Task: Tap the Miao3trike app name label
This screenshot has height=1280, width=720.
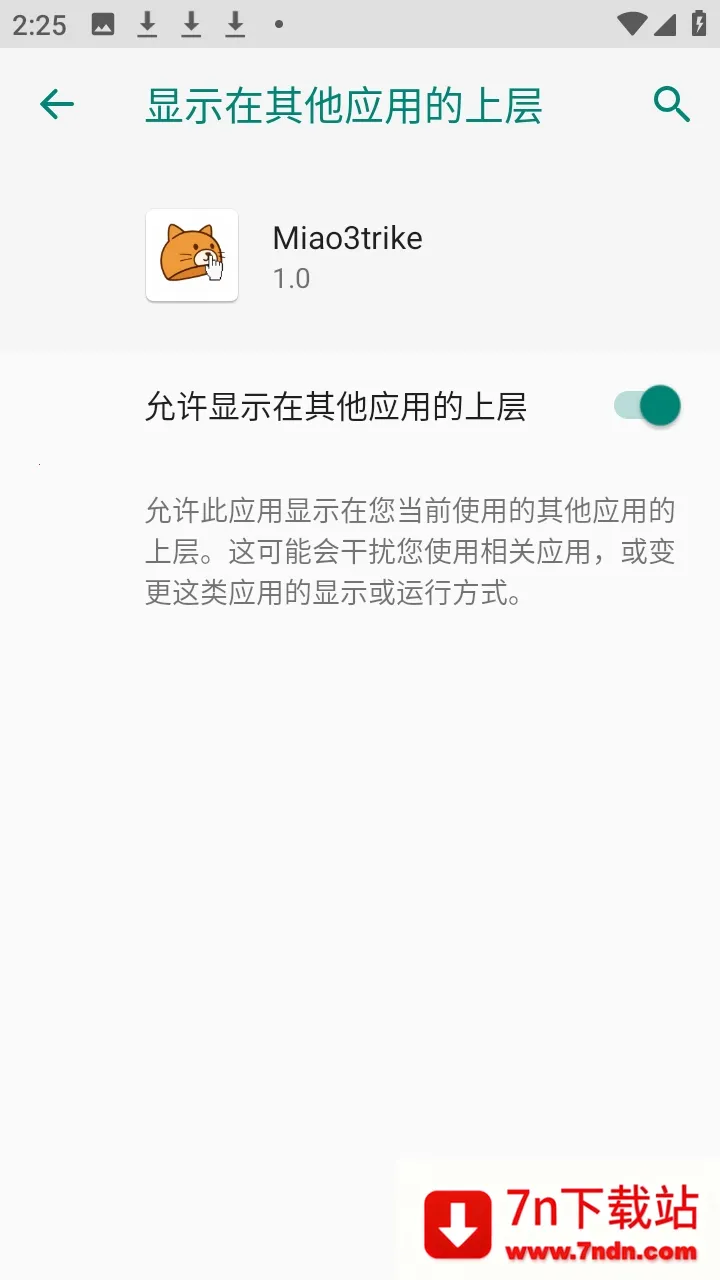Action: 347,238
